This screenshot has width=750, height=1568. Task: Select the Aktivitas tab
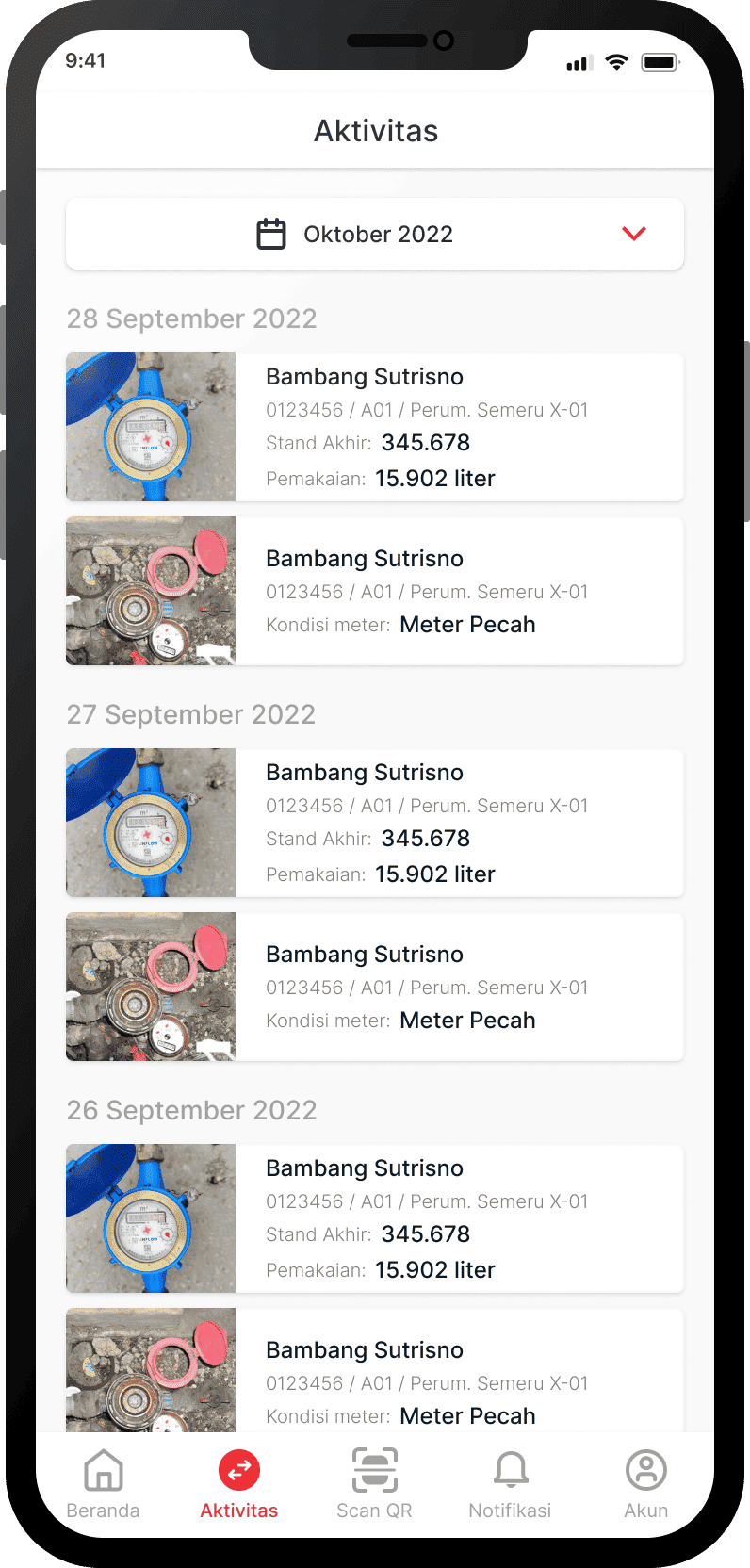[239, 1483]
